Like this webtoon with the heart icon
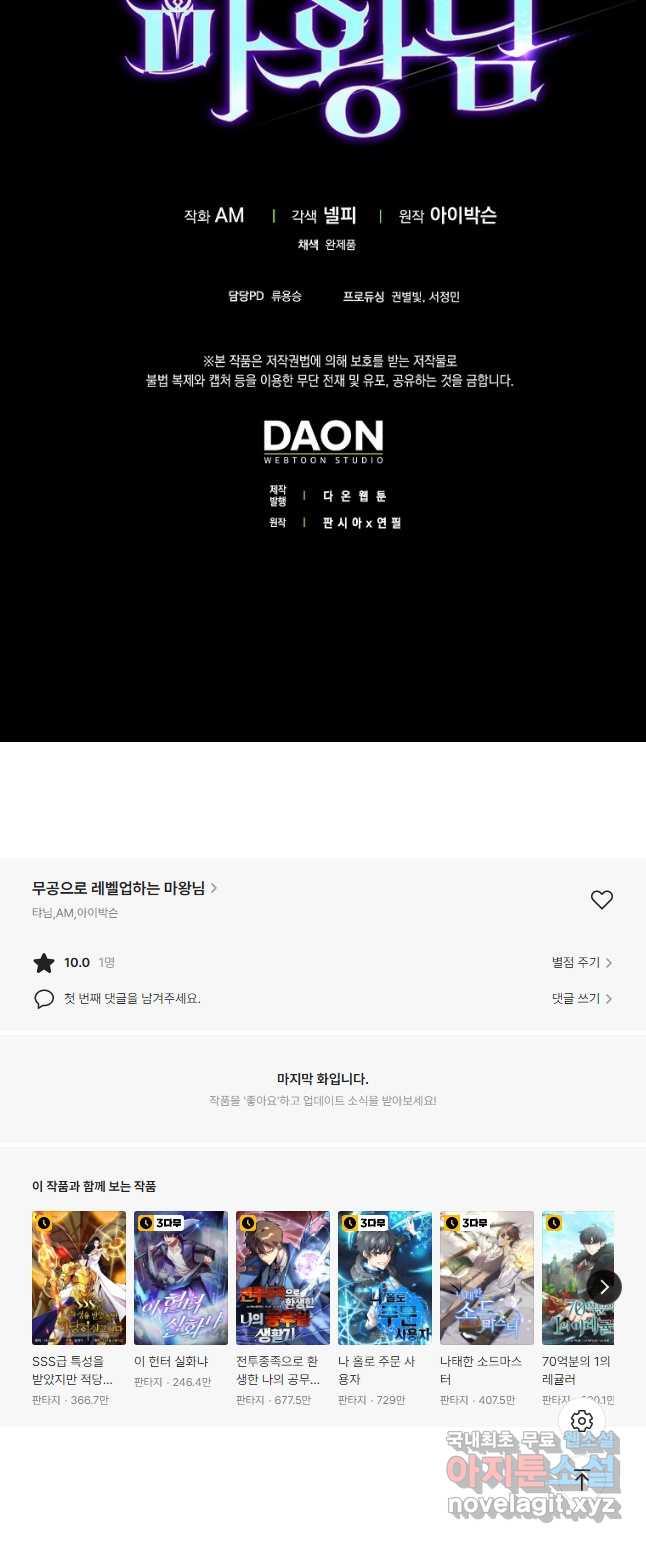This screenshot has height=1543, width=646. pos(601,900)
